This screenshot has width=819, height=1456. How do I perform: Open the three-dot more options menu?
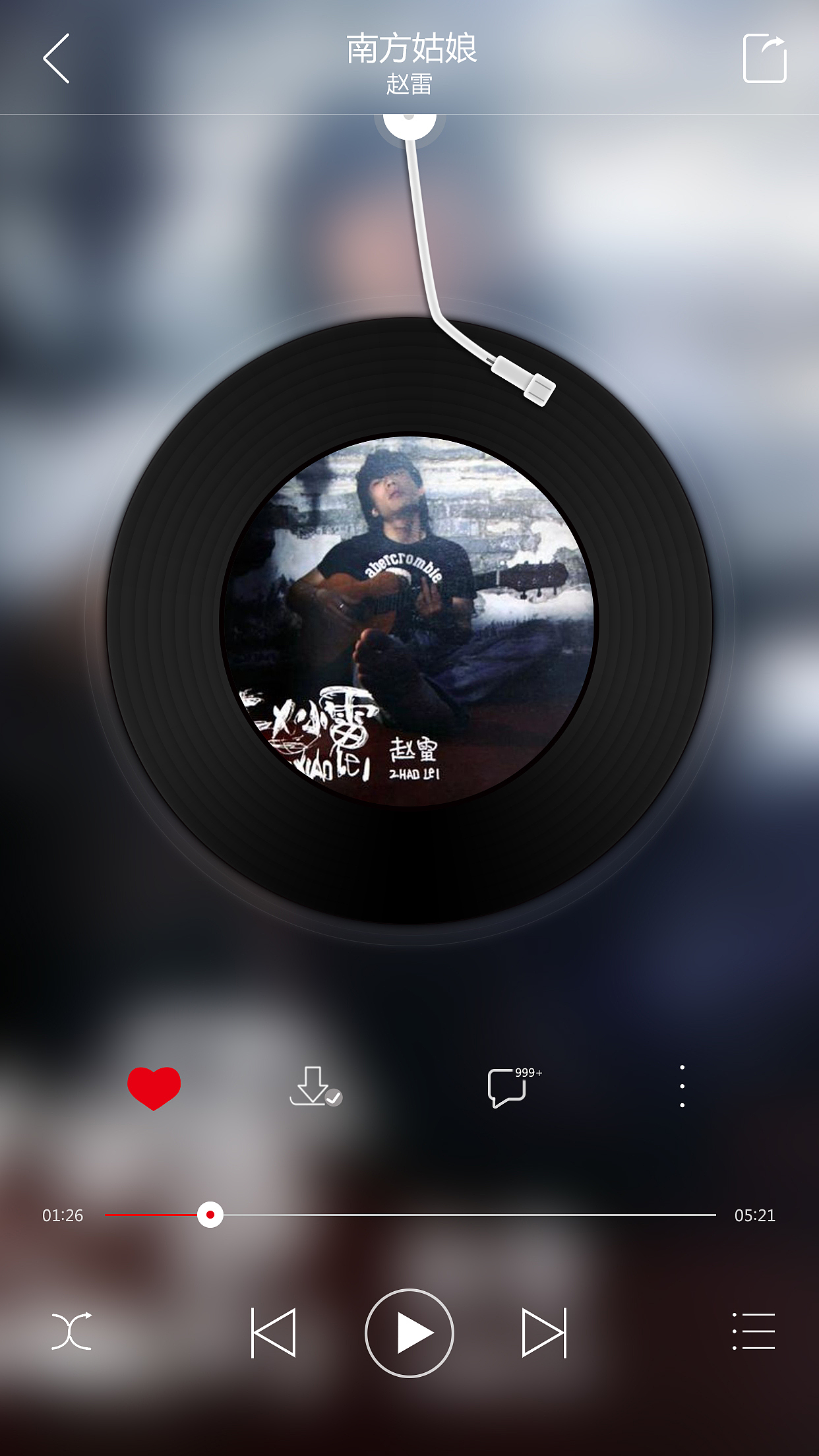tap(682, 1086)
